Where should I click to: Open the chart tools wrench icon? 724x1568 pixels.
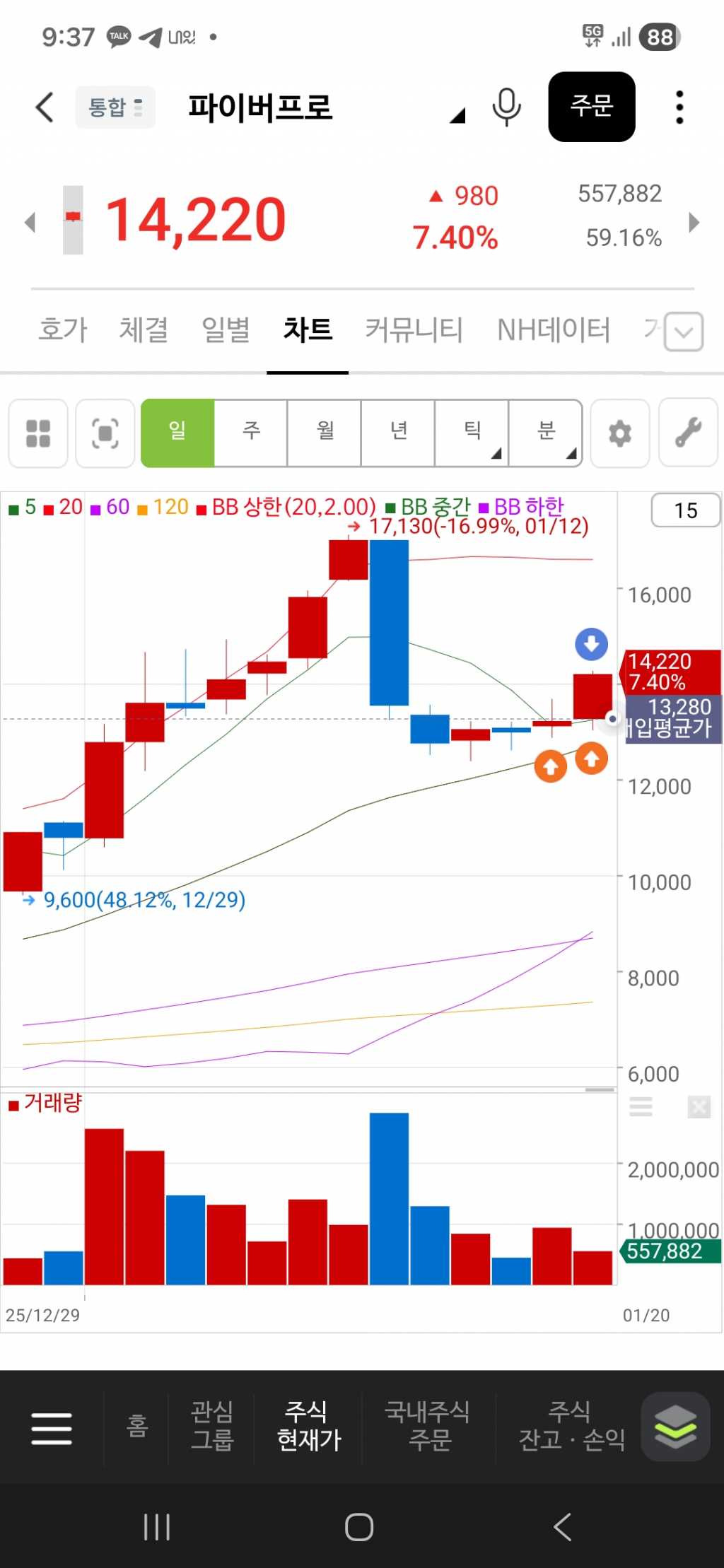click(688, 433)
